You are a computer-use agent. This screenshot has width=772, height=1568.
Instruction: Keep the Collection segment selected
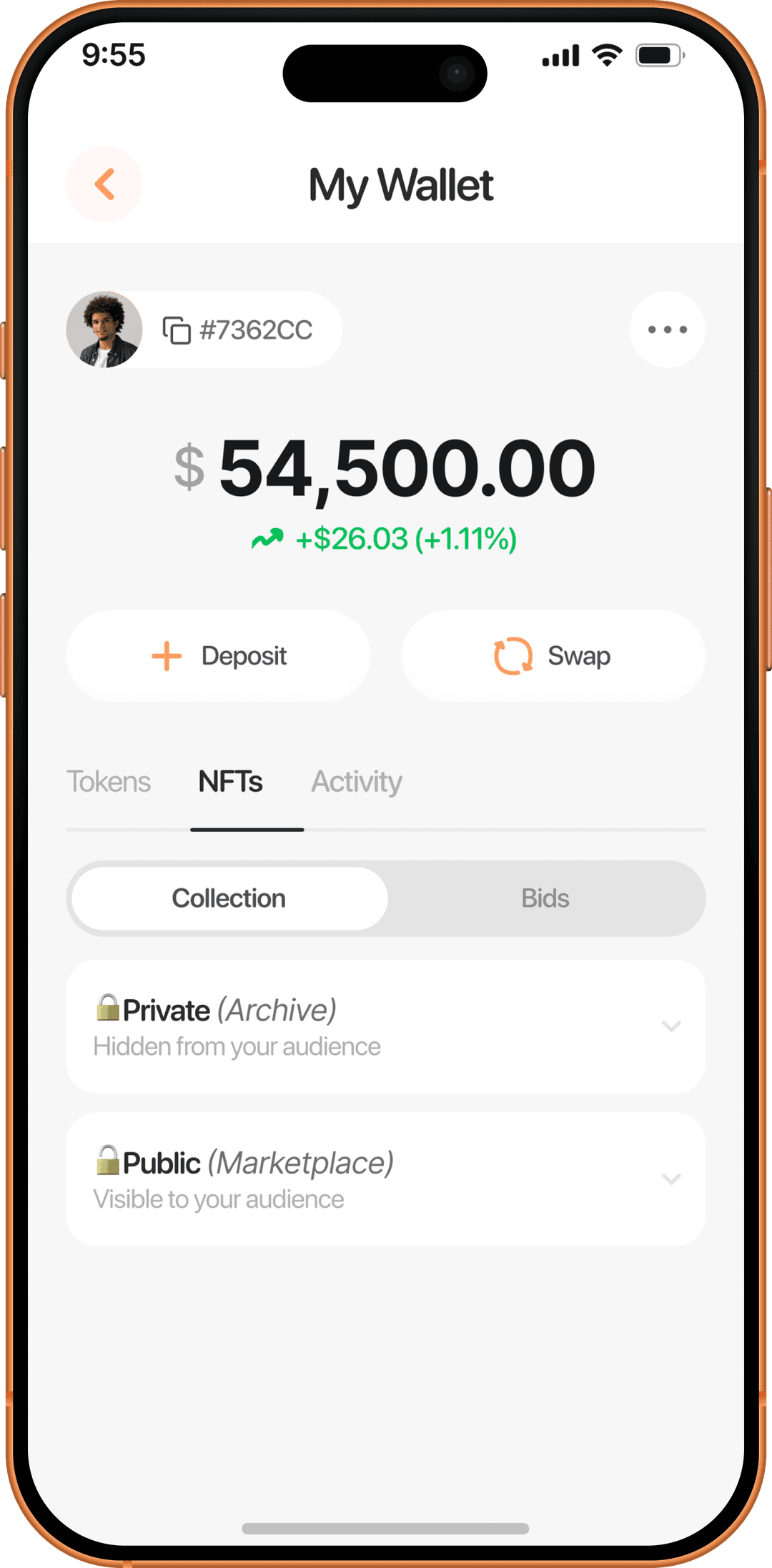tap(228, 898)
